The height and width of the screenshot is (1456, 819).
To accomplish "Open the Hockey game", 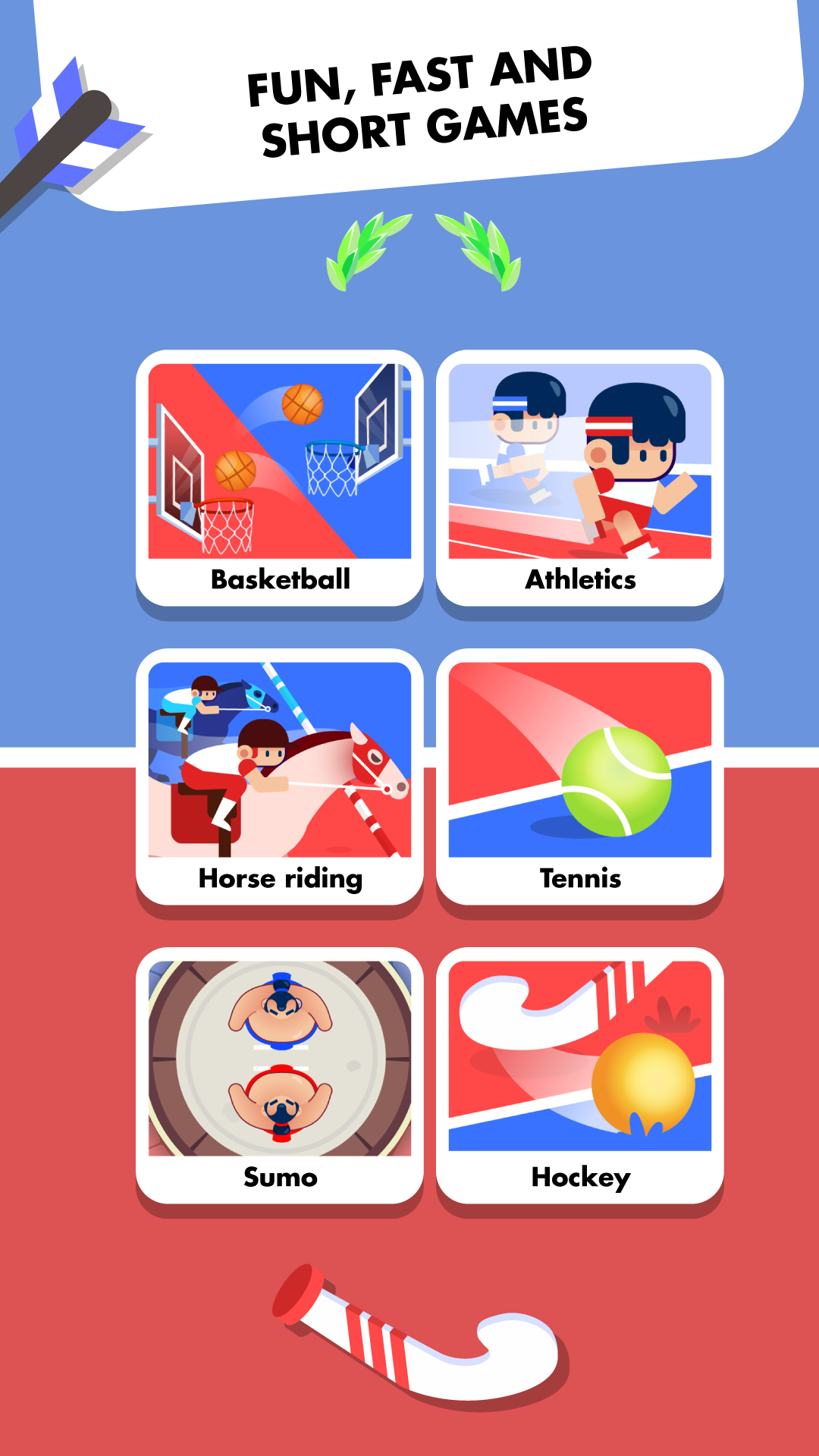I will coord(582,1069).
